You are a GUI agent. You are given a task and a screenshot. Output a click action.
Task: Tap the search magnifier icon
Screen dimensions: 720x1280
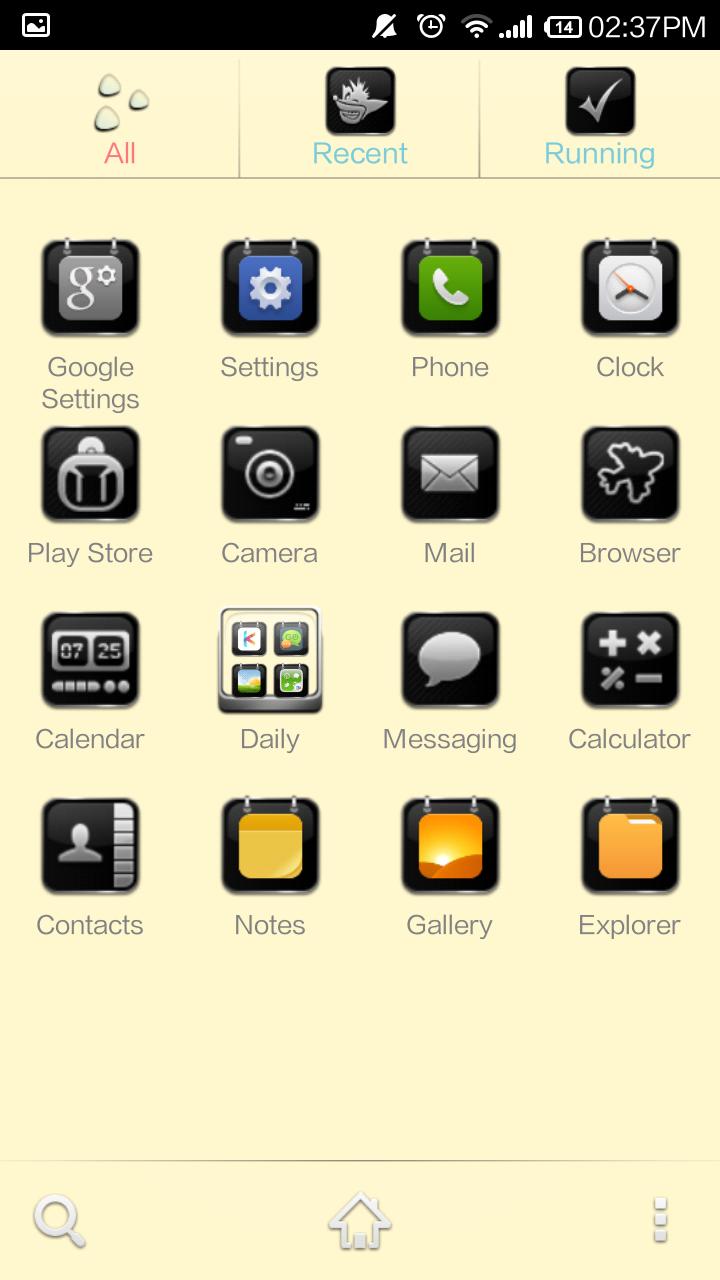[x=59, y=1221]
